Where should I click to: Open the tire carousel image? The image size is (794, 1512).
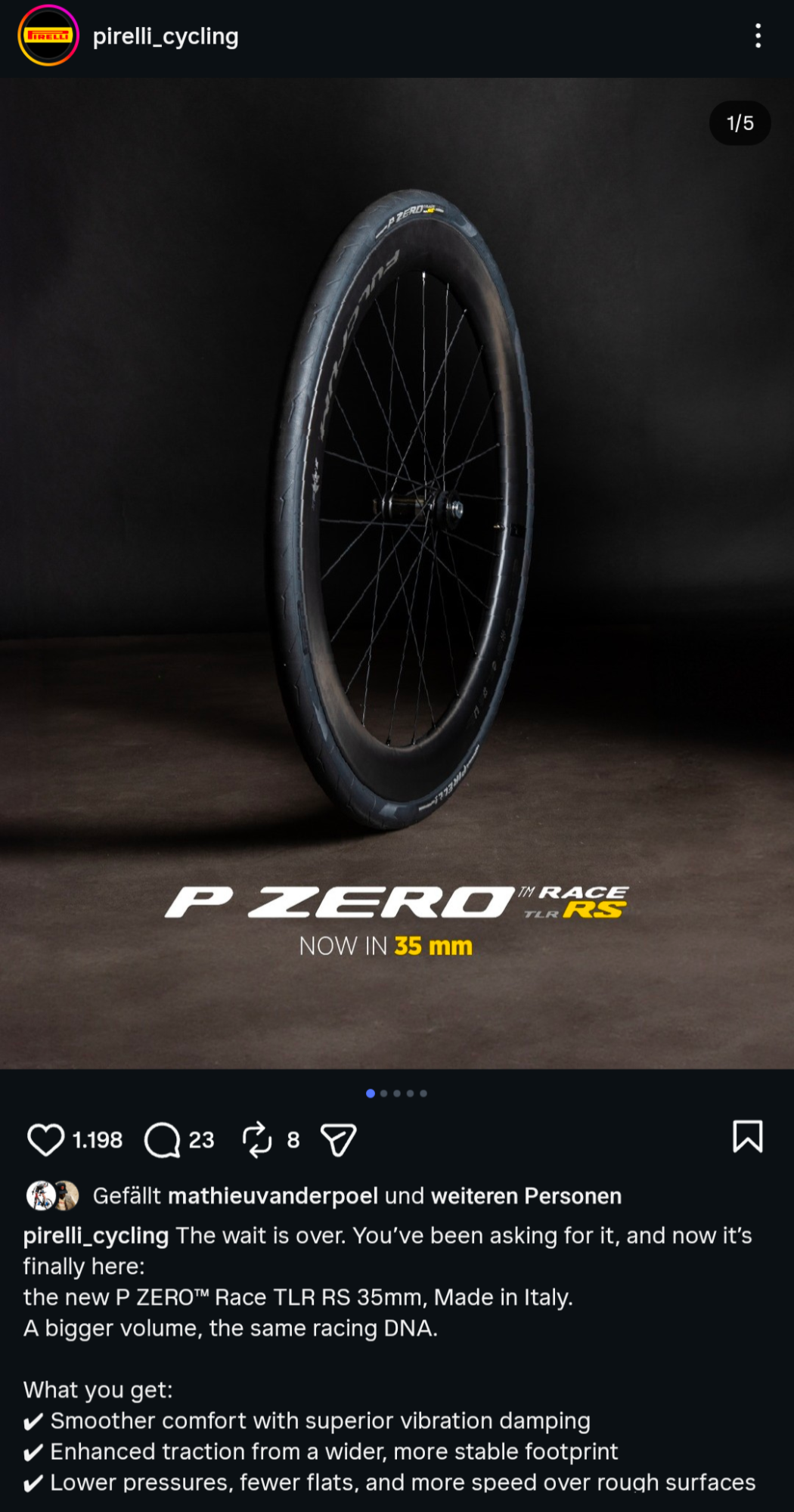click(x=397, y=529)
